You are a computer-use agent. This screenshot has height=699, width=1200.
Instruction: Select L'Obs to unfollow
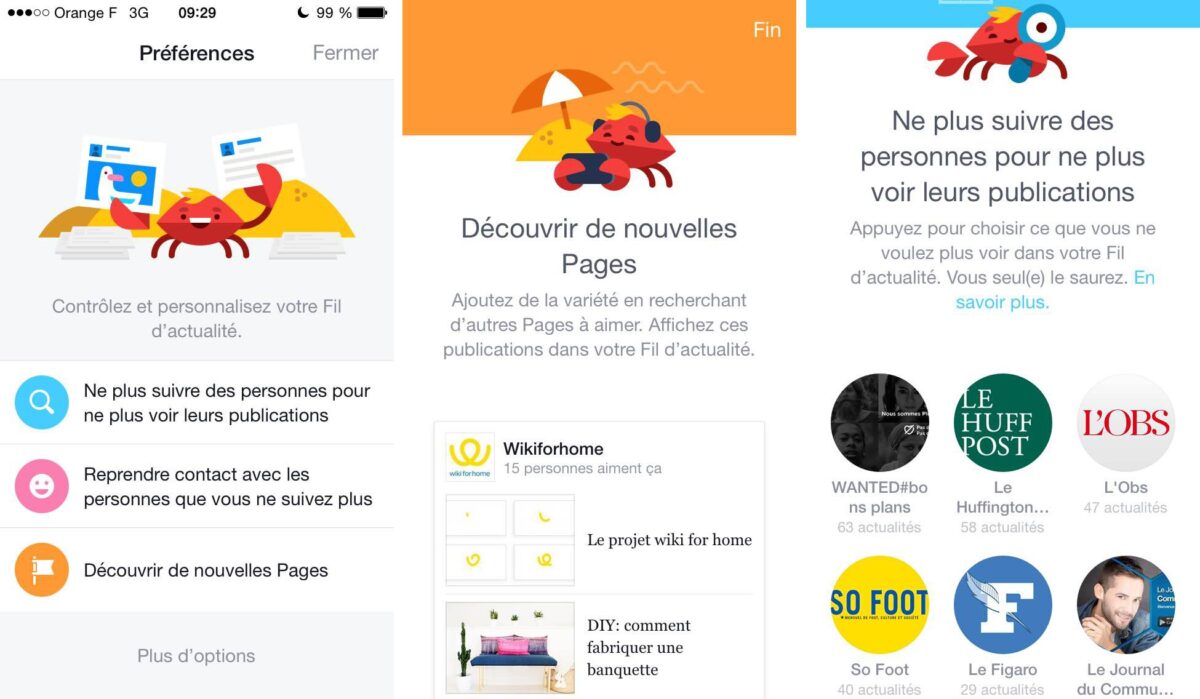coord(1125,423)
